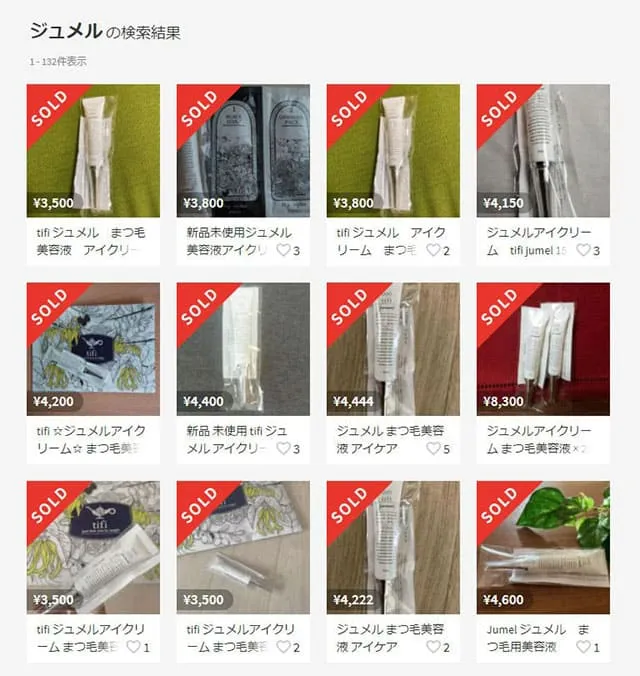Open the ¥3,800 新品未使用ジュメル listing
640x676 pixels.
pyautogui.click(x=243, y=150)
